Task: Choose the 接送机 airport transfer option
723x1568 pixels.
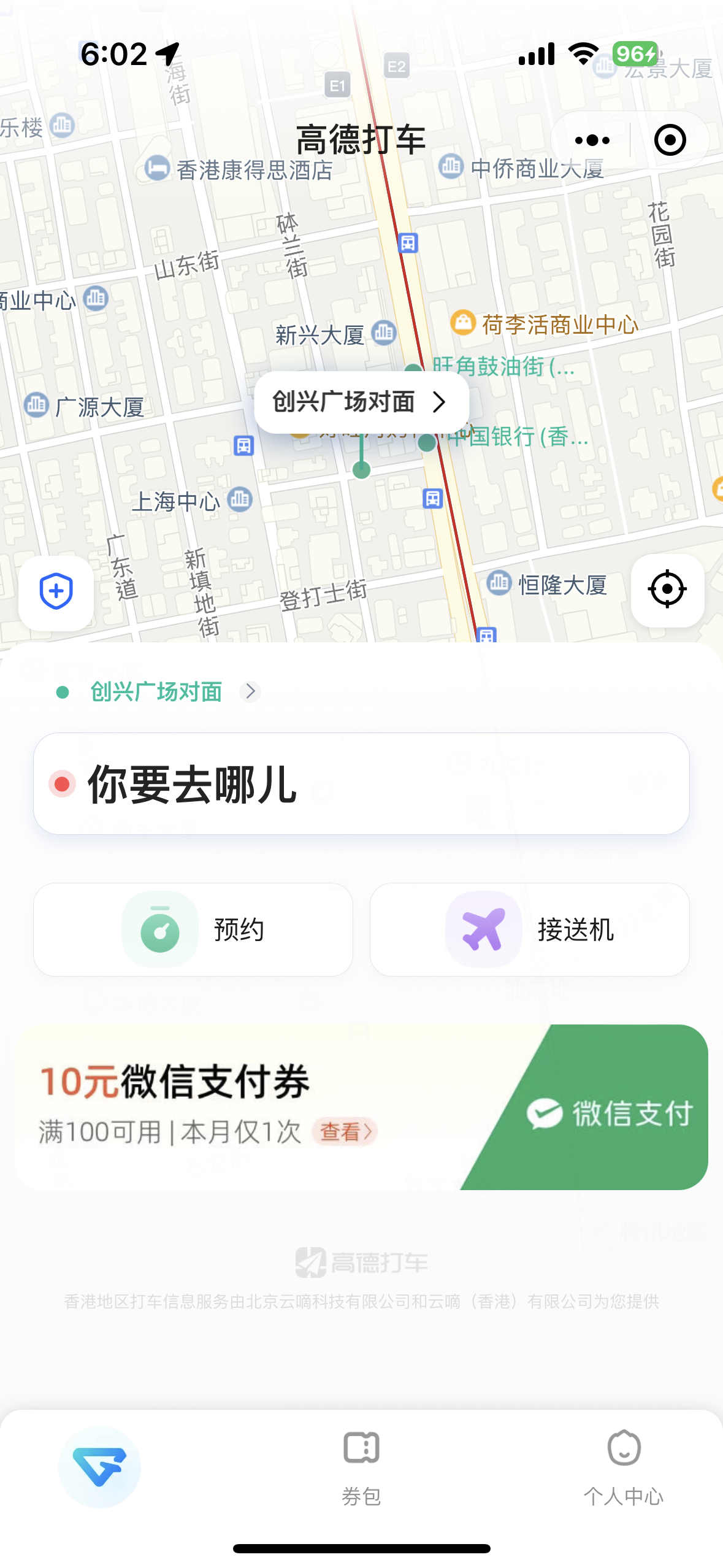Action: pyautogui.click(x=530, y=930)
